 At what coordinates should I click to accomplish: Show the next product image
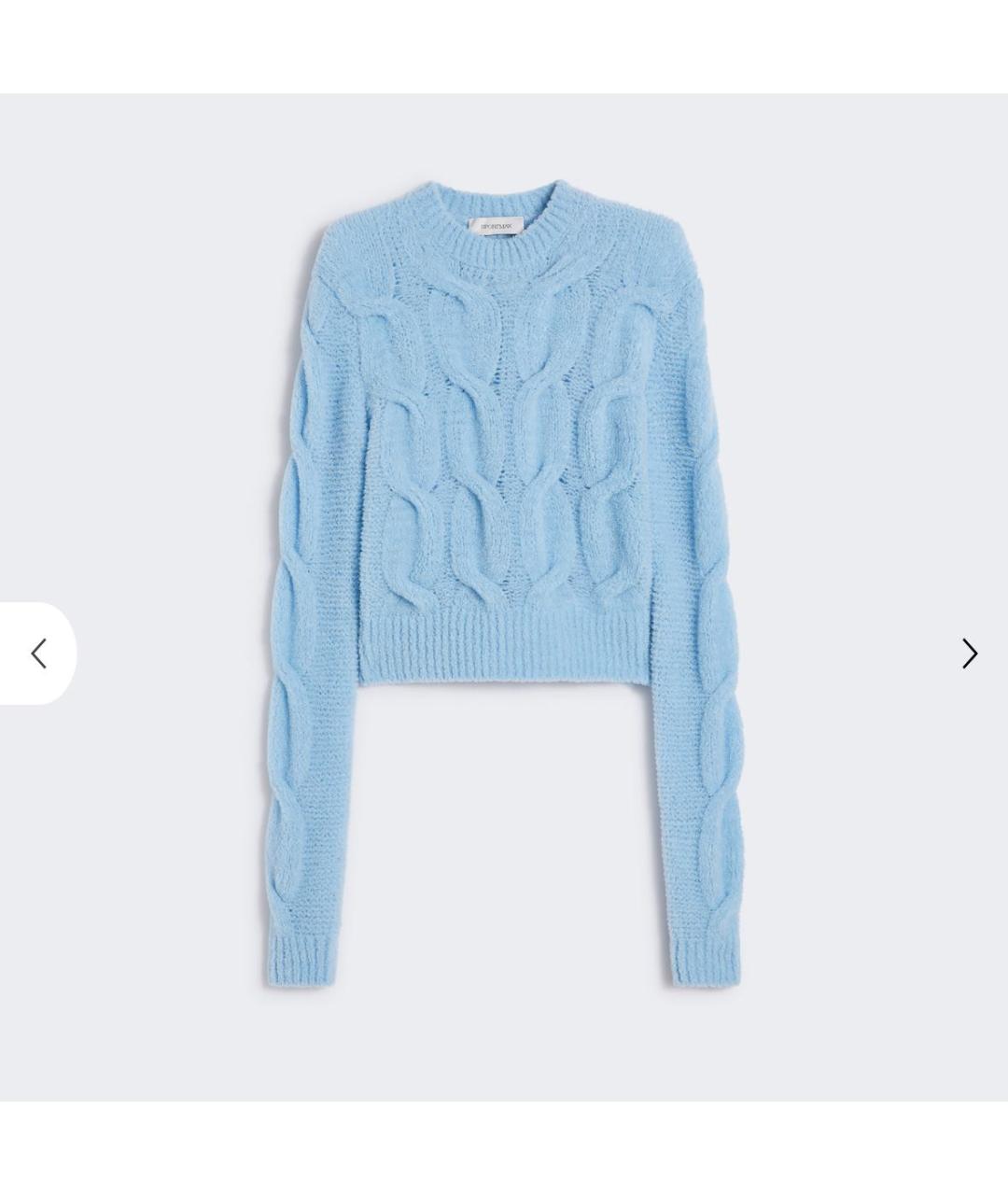pyautogui.click(x=970, y=654)
